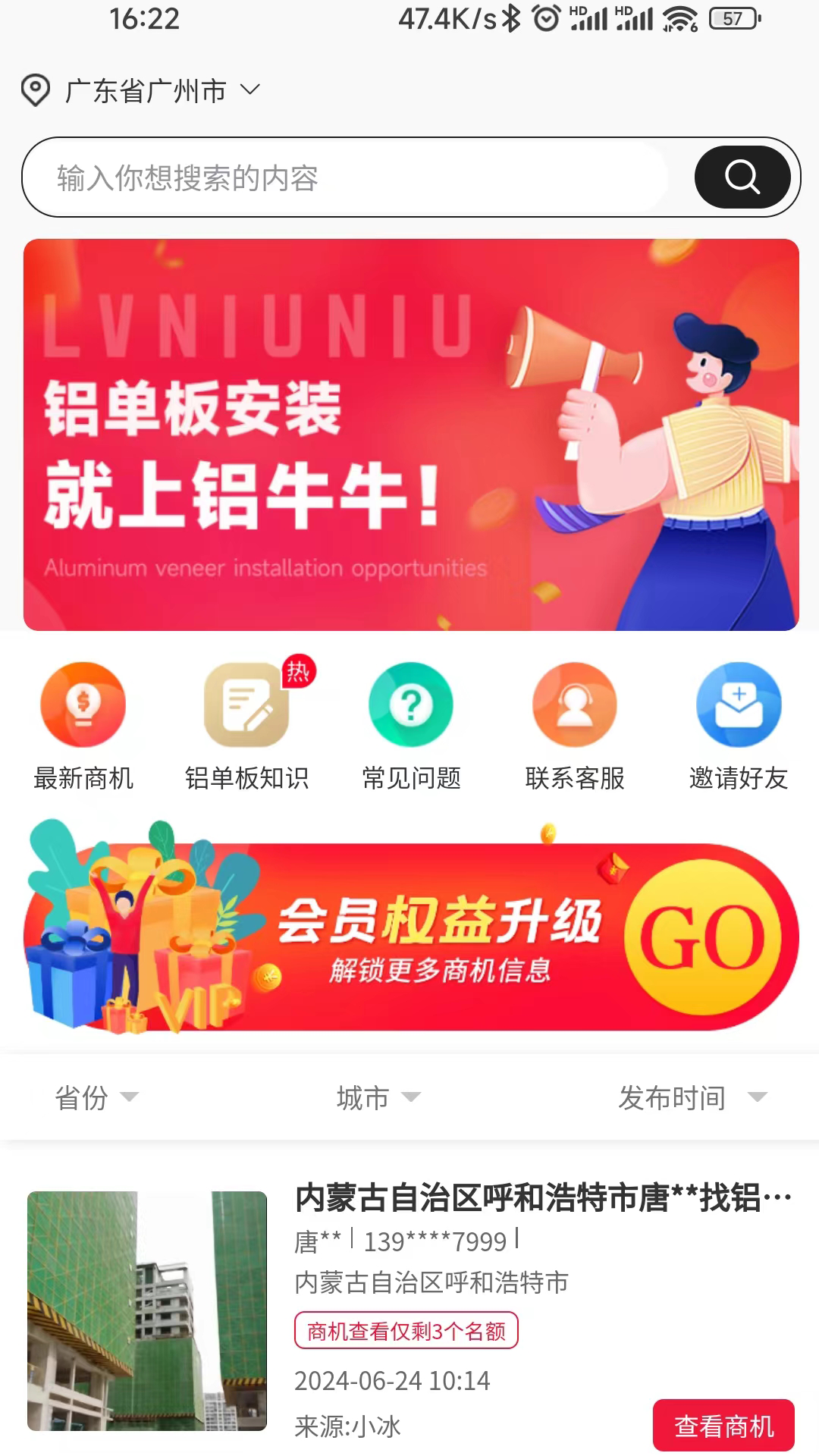Open the 铝单板安装 promotional banner
819x1456 pixels.
[411, 435]
